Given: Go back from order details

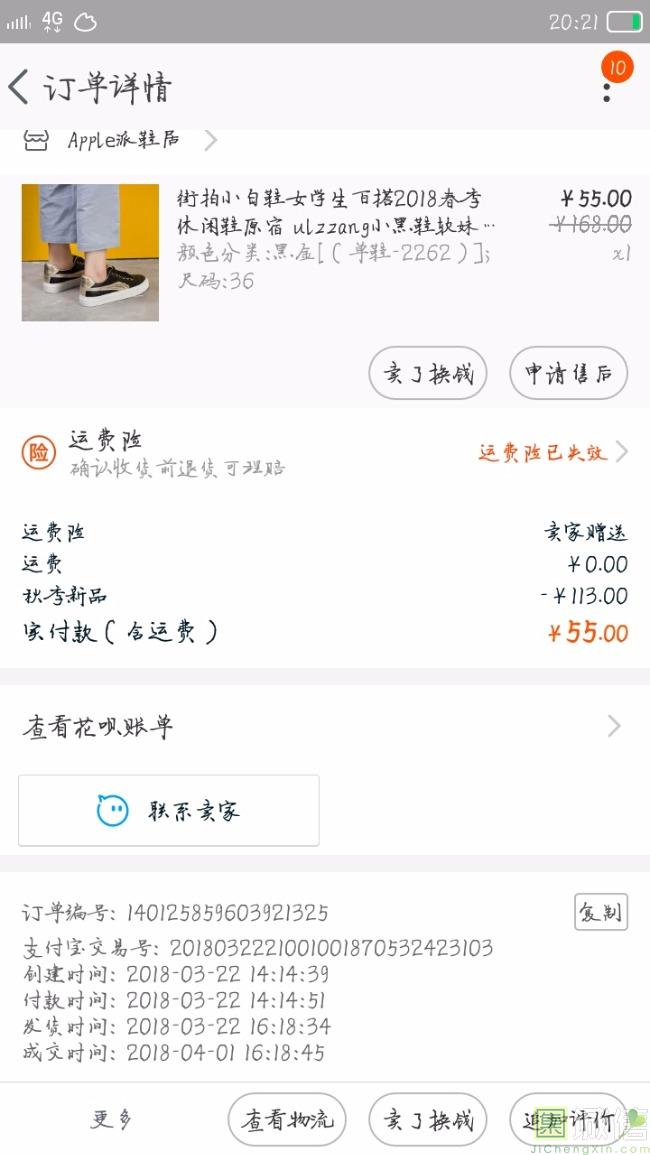Looking at the screenshot, I should coord(20,87).
